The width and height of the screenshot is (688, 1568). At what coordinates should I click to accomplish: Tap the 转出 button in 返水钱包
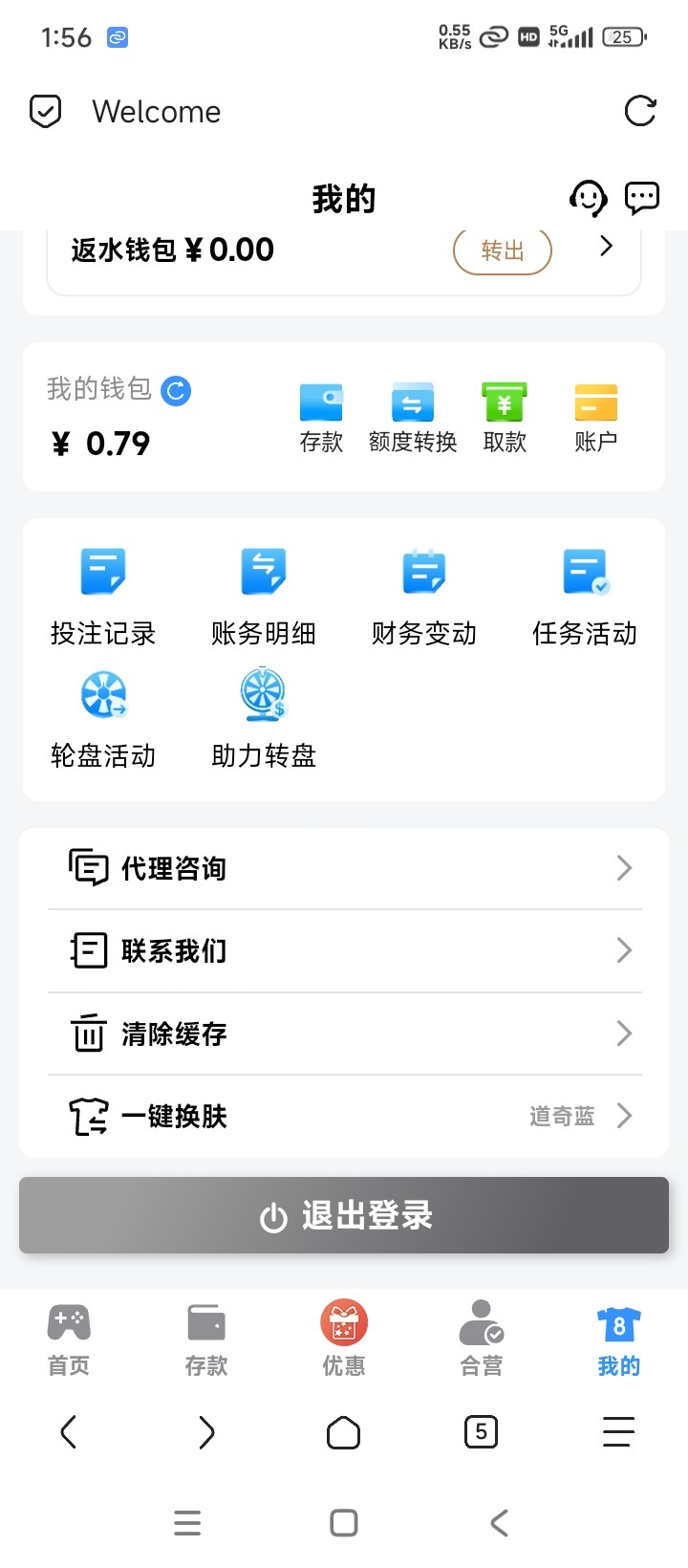[503, 250]
